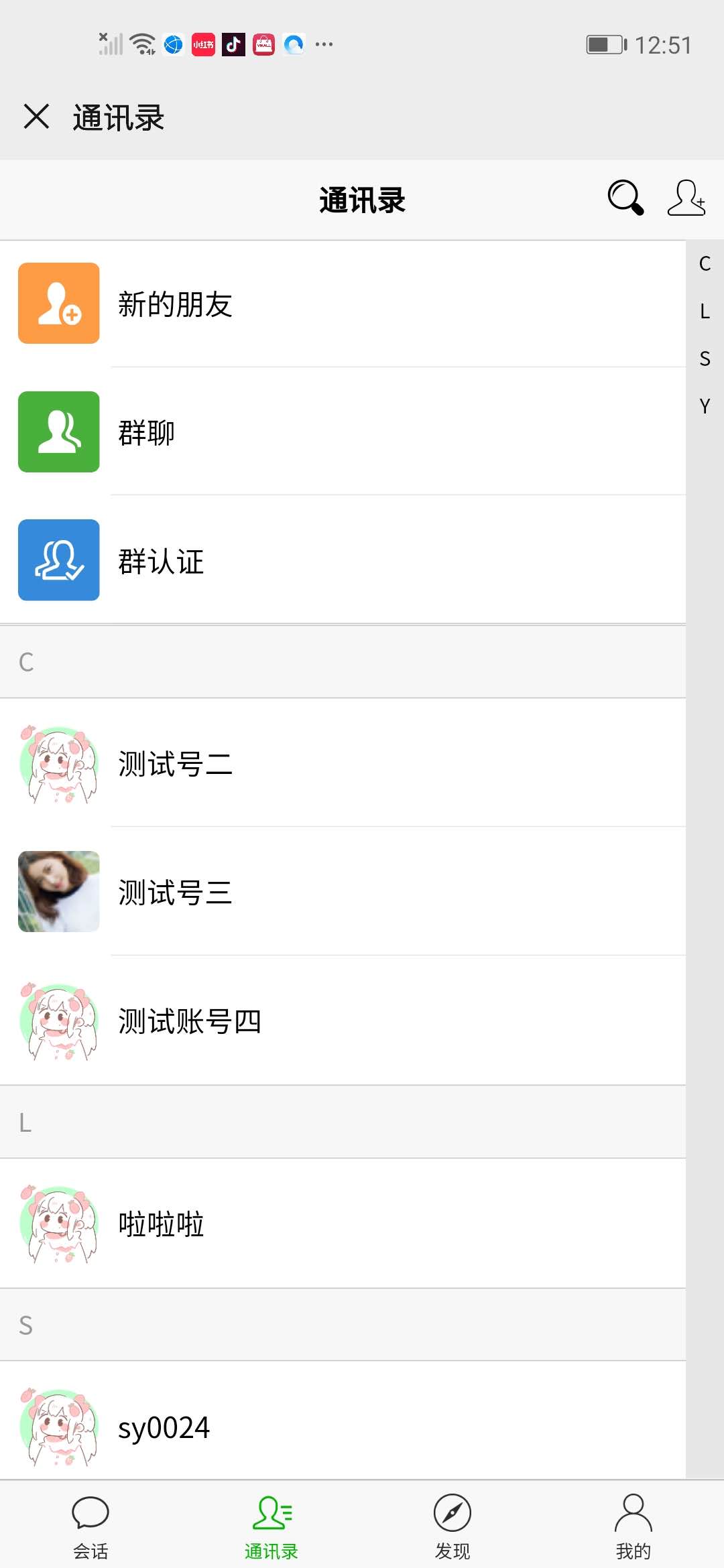Viewport: 724px width, 1568px height.
Task: Open contact 啦啦啦
Action: tap(343, 1224)
